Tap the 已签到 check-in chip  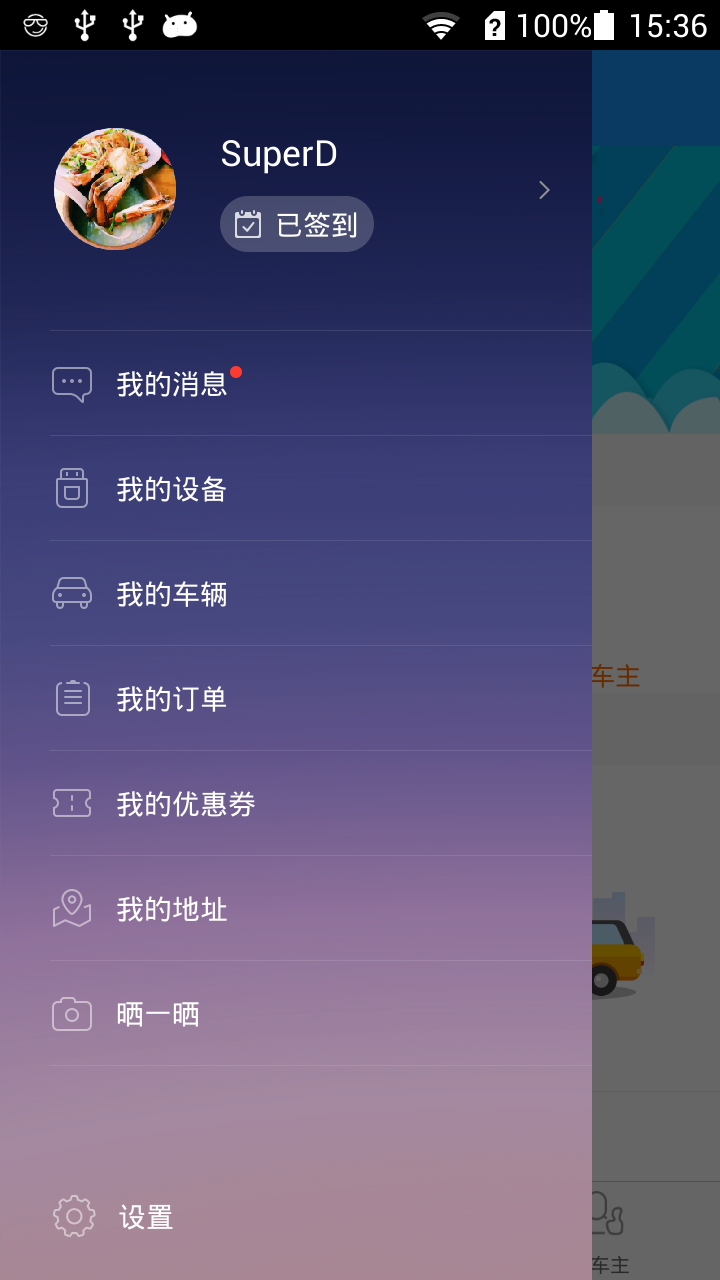point(296,224)
